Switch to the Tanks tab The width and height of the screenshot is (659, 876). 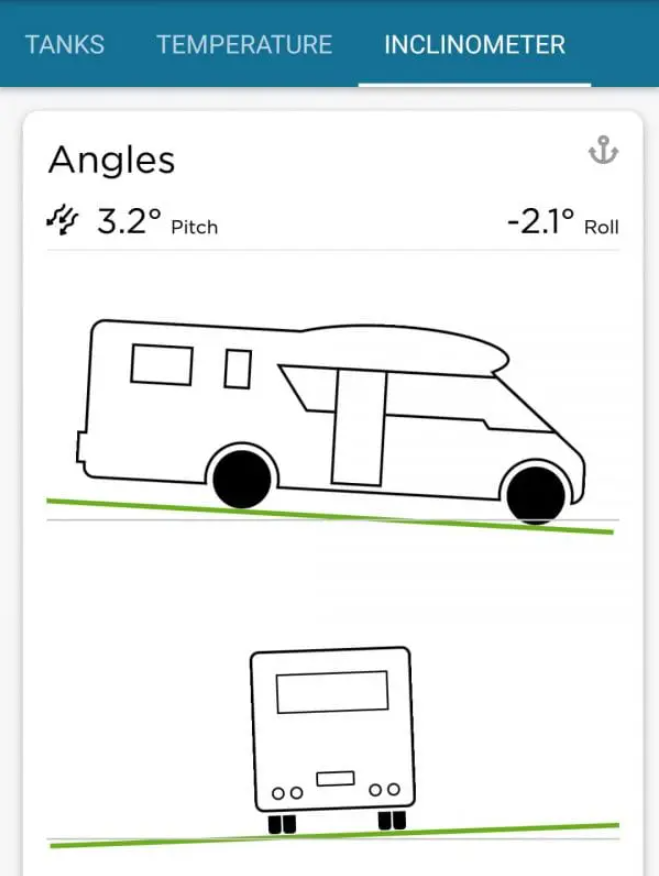pos(65,45)
